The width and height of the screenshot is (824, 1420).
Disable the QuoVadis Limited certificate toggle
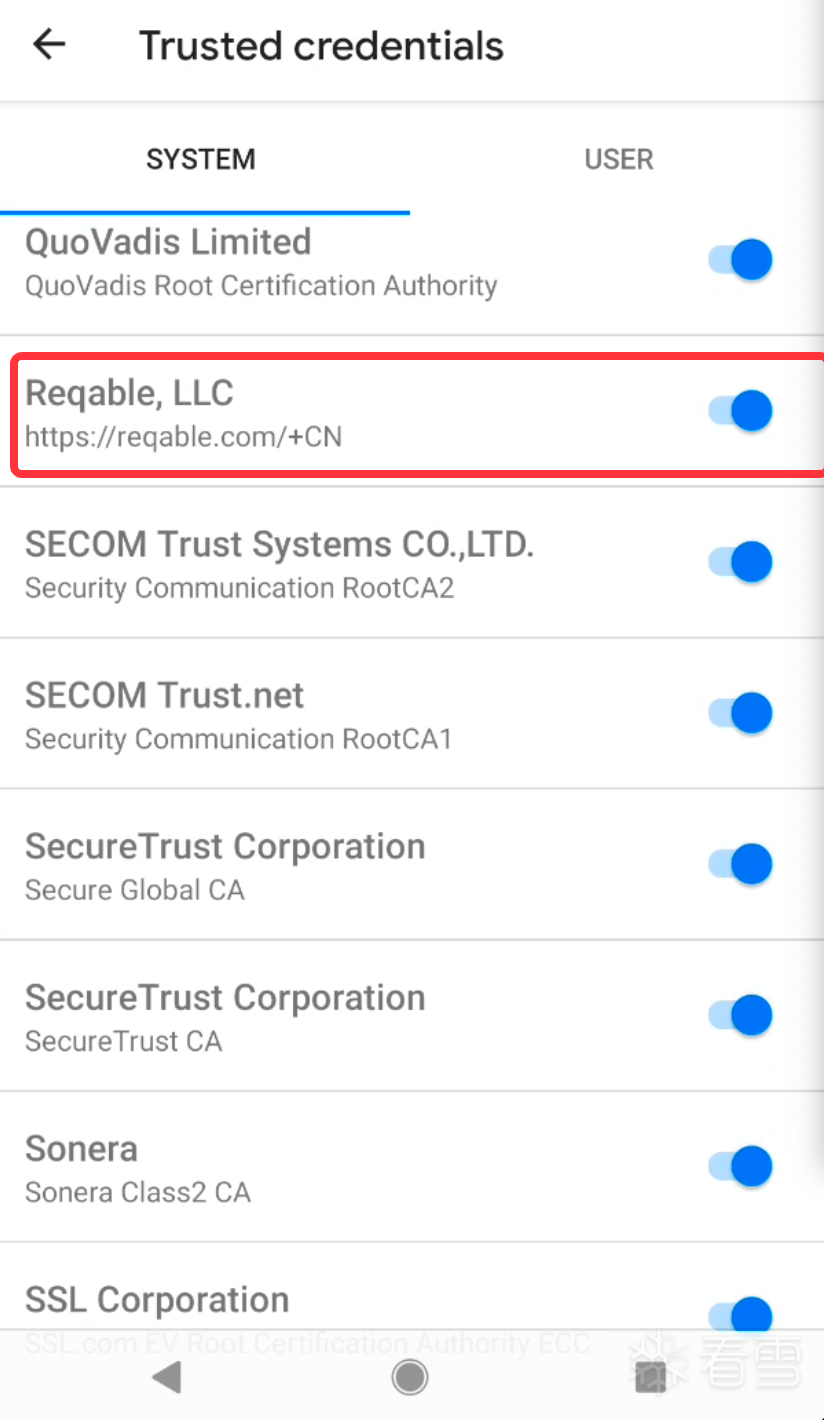pyautogui.click(x=741, y=260)
